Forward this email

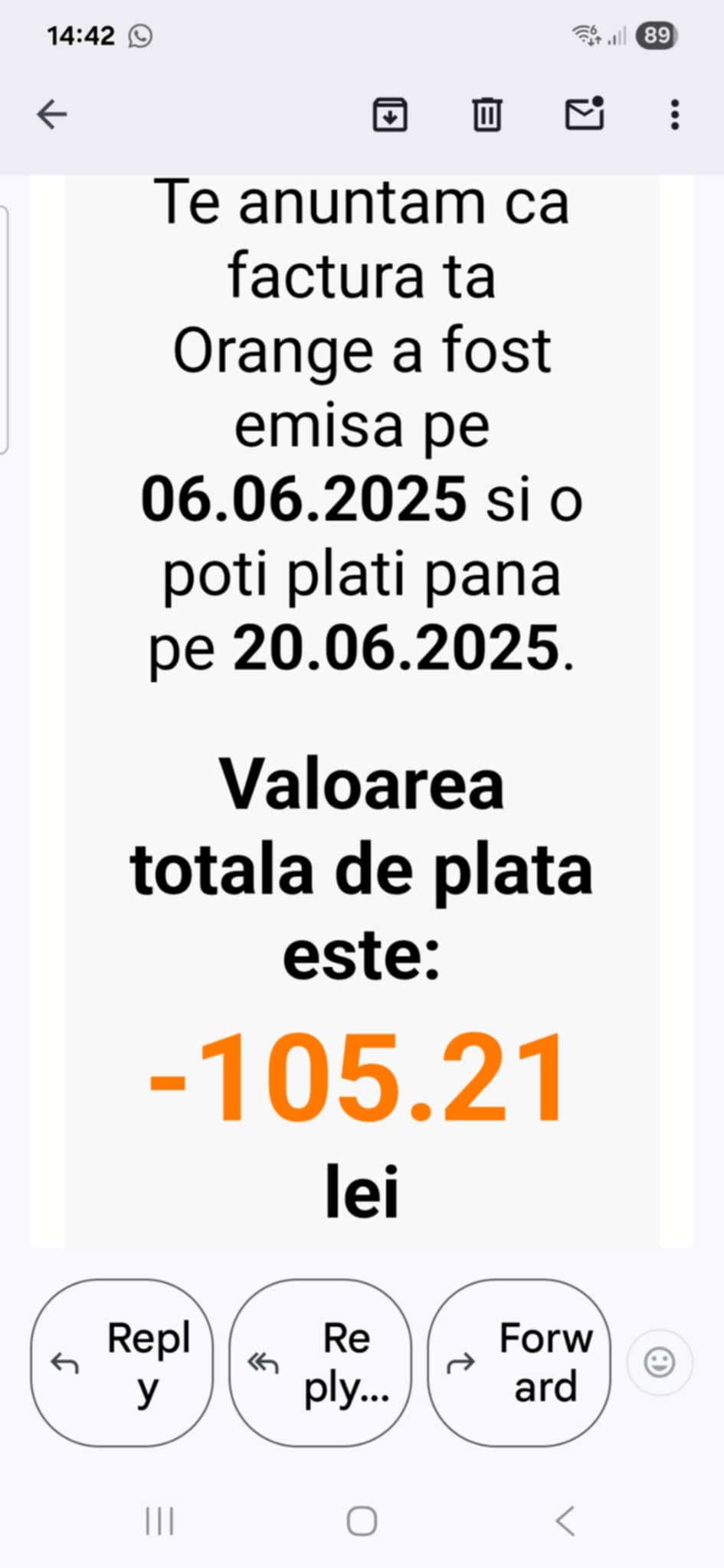519,1363
